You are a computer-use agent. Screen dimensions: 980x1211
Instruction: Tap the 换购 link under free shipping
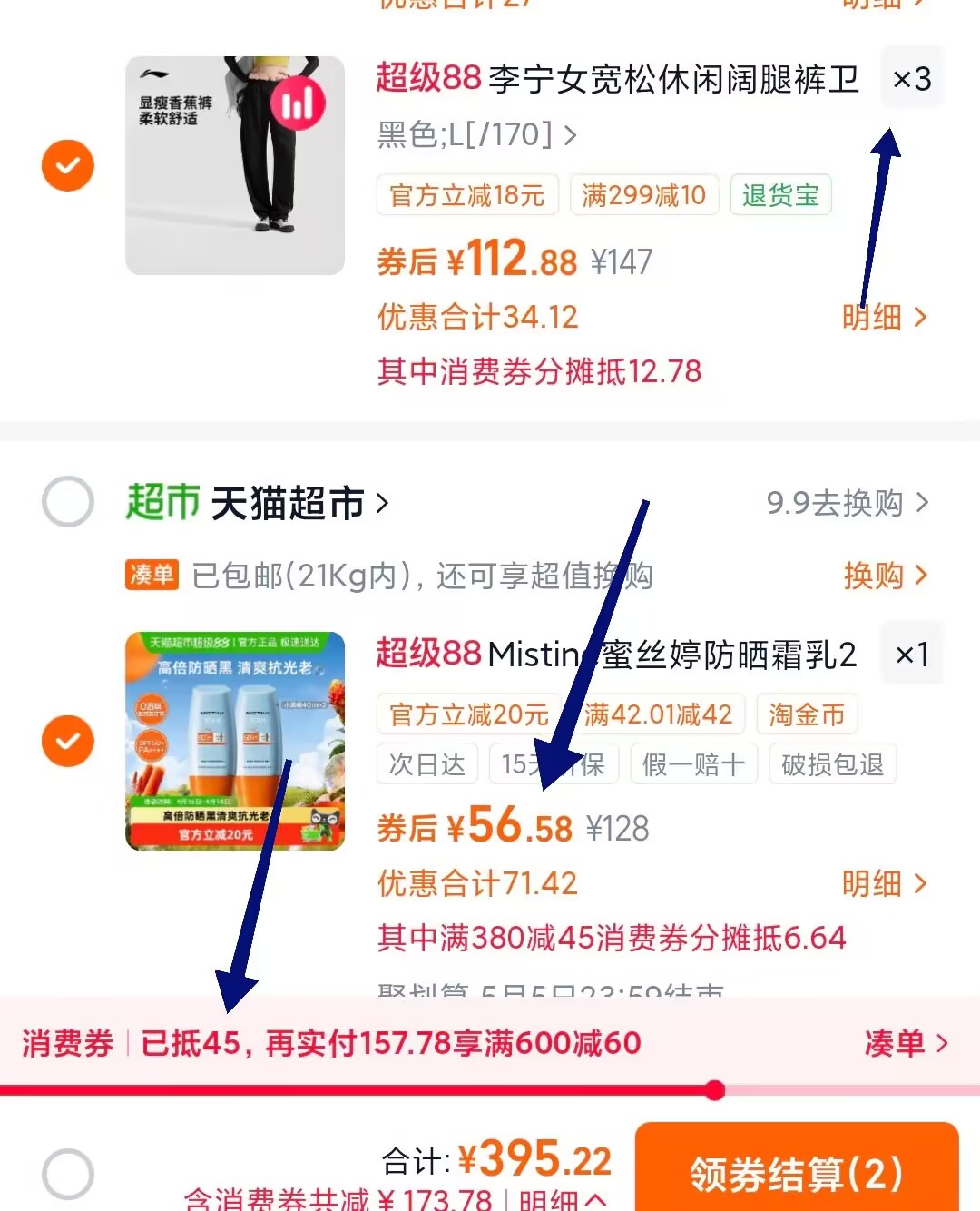point(885,575)
